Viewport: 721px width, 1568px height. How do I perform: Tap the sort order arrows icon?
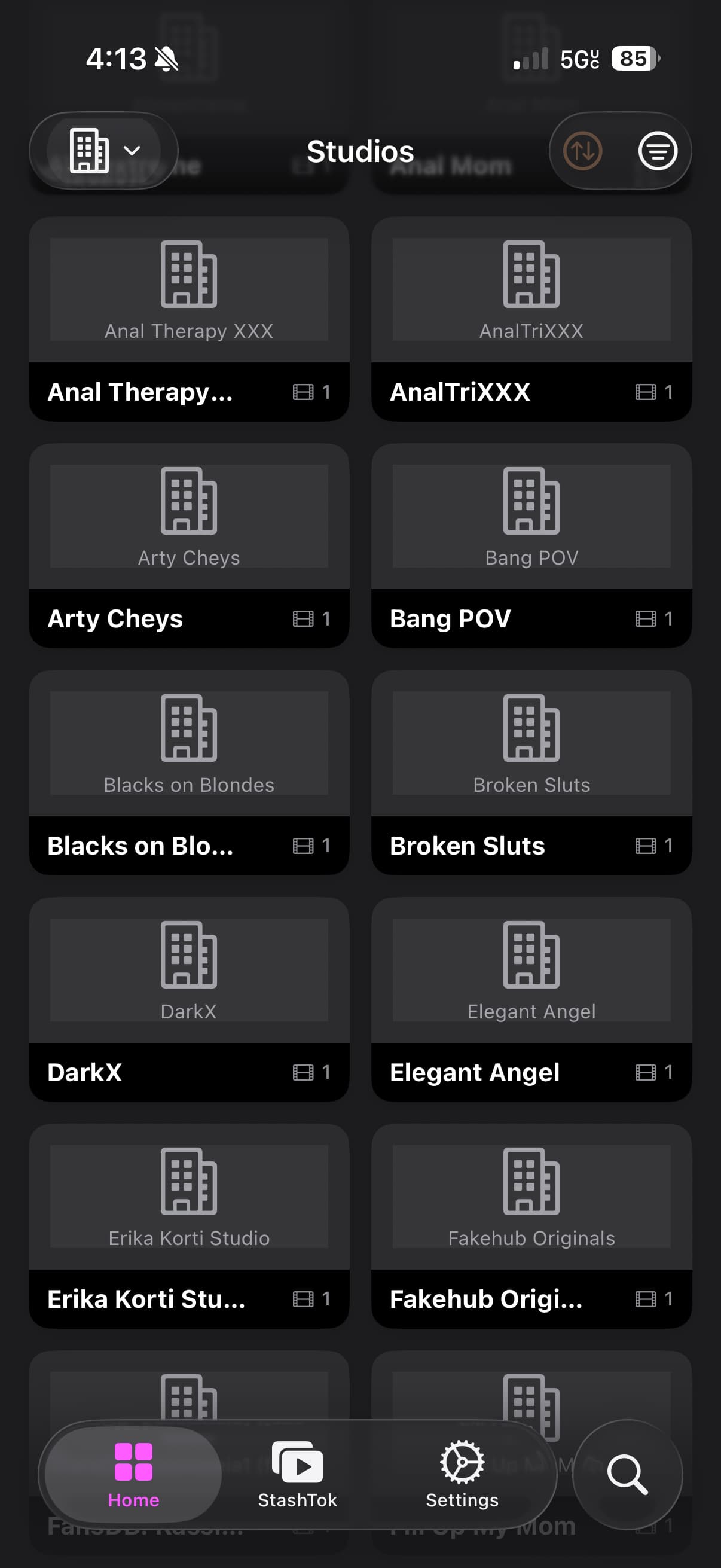[582, 150]
